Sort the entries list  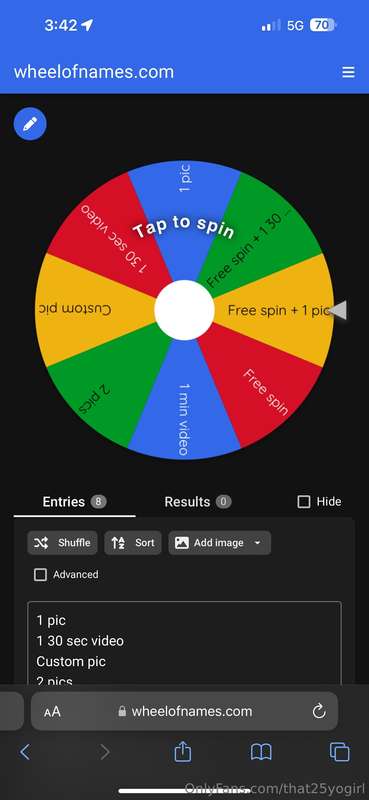133,543
